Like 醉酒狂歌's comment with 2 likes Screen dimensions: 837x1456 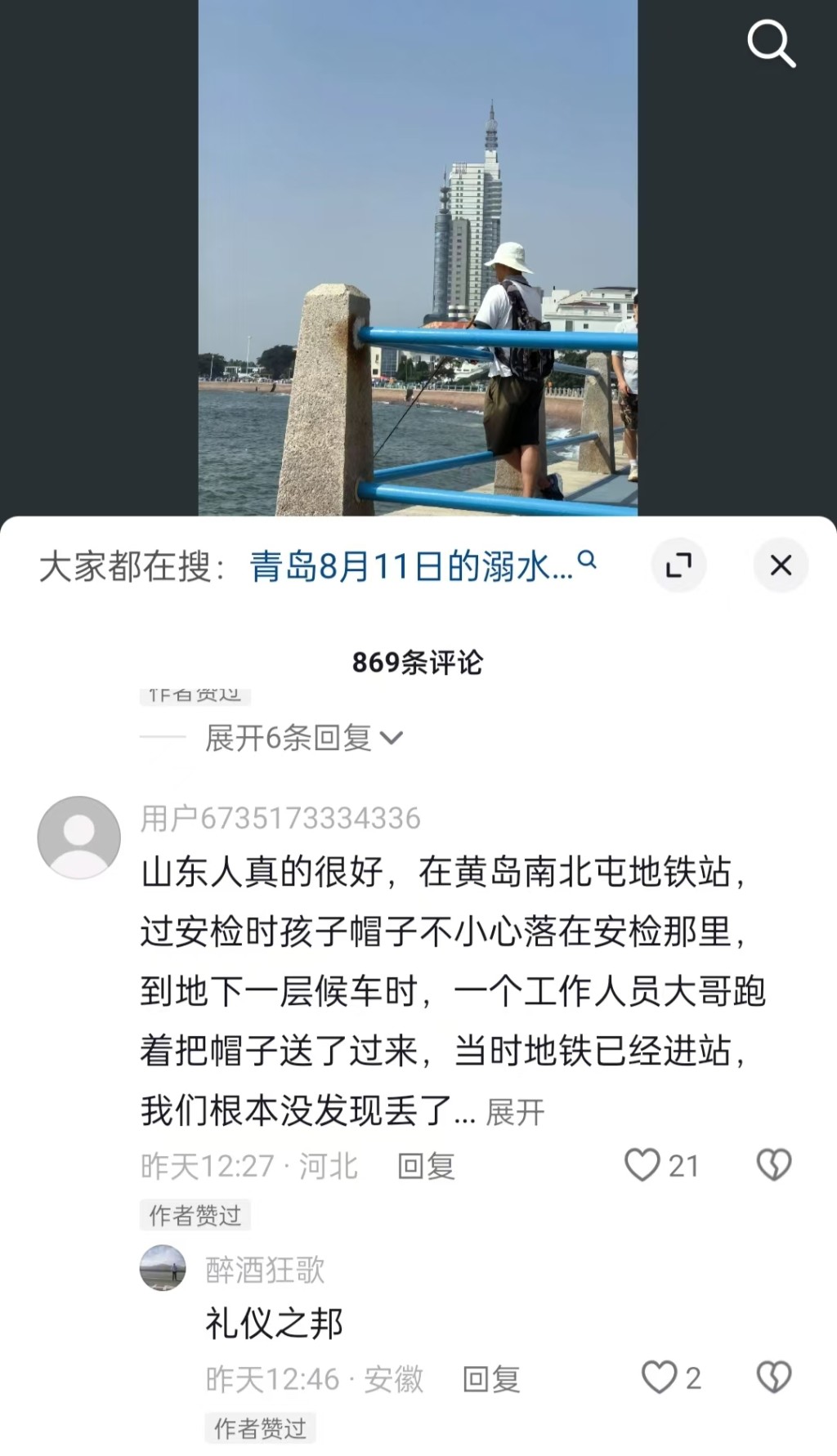click(x=659, y=1378)
